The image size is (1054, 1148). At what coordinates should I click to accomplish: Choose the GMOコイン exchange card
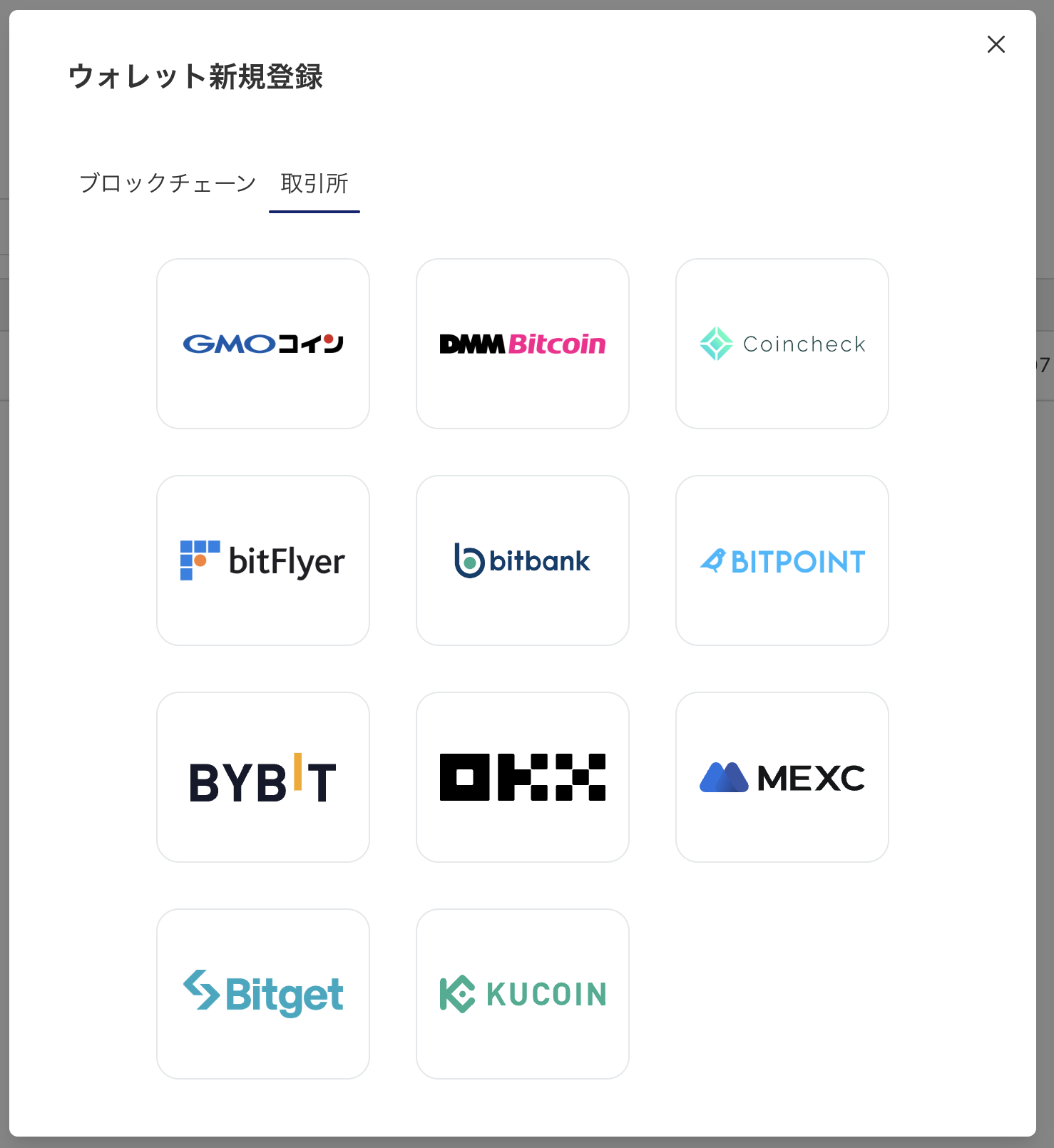point(263,344)
